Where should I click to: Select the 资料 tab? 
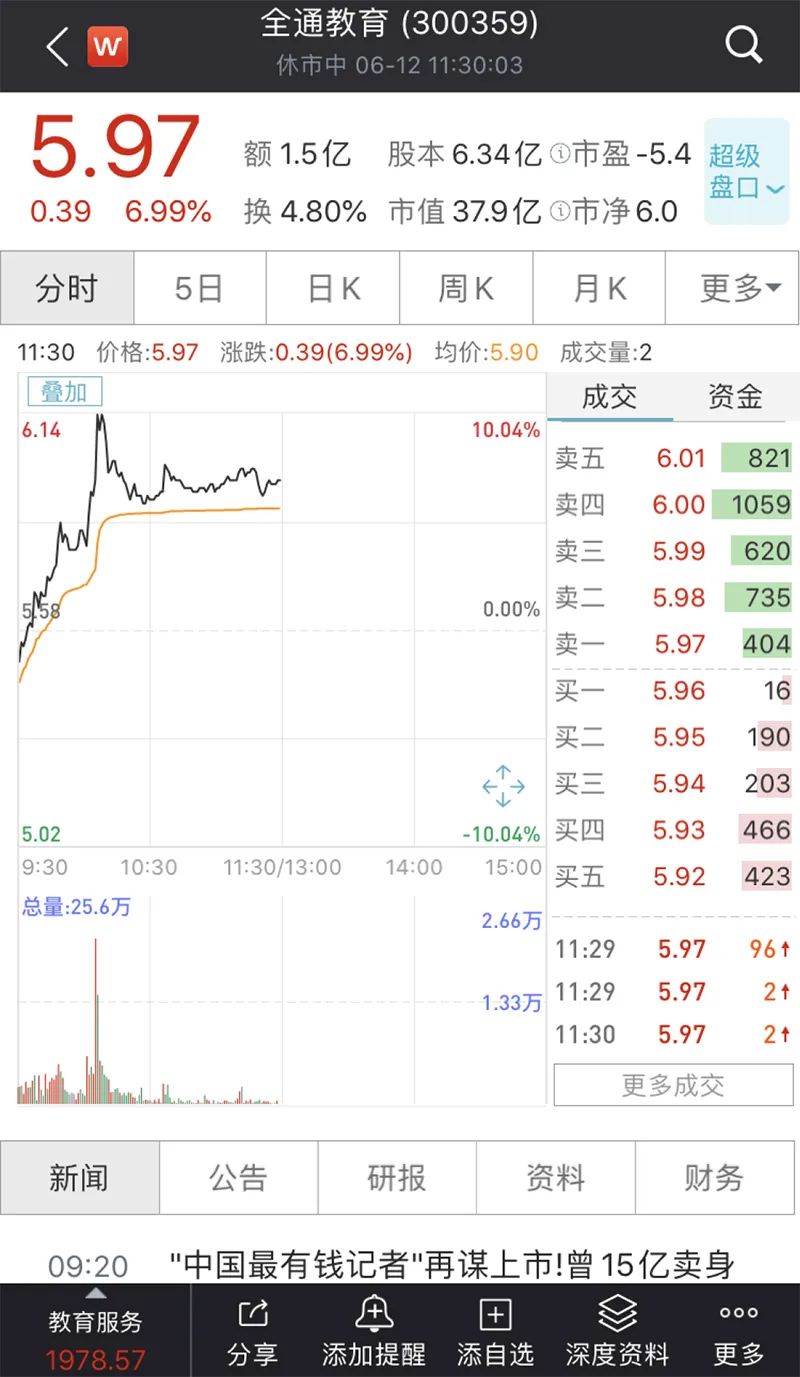tap(555, 1178)
